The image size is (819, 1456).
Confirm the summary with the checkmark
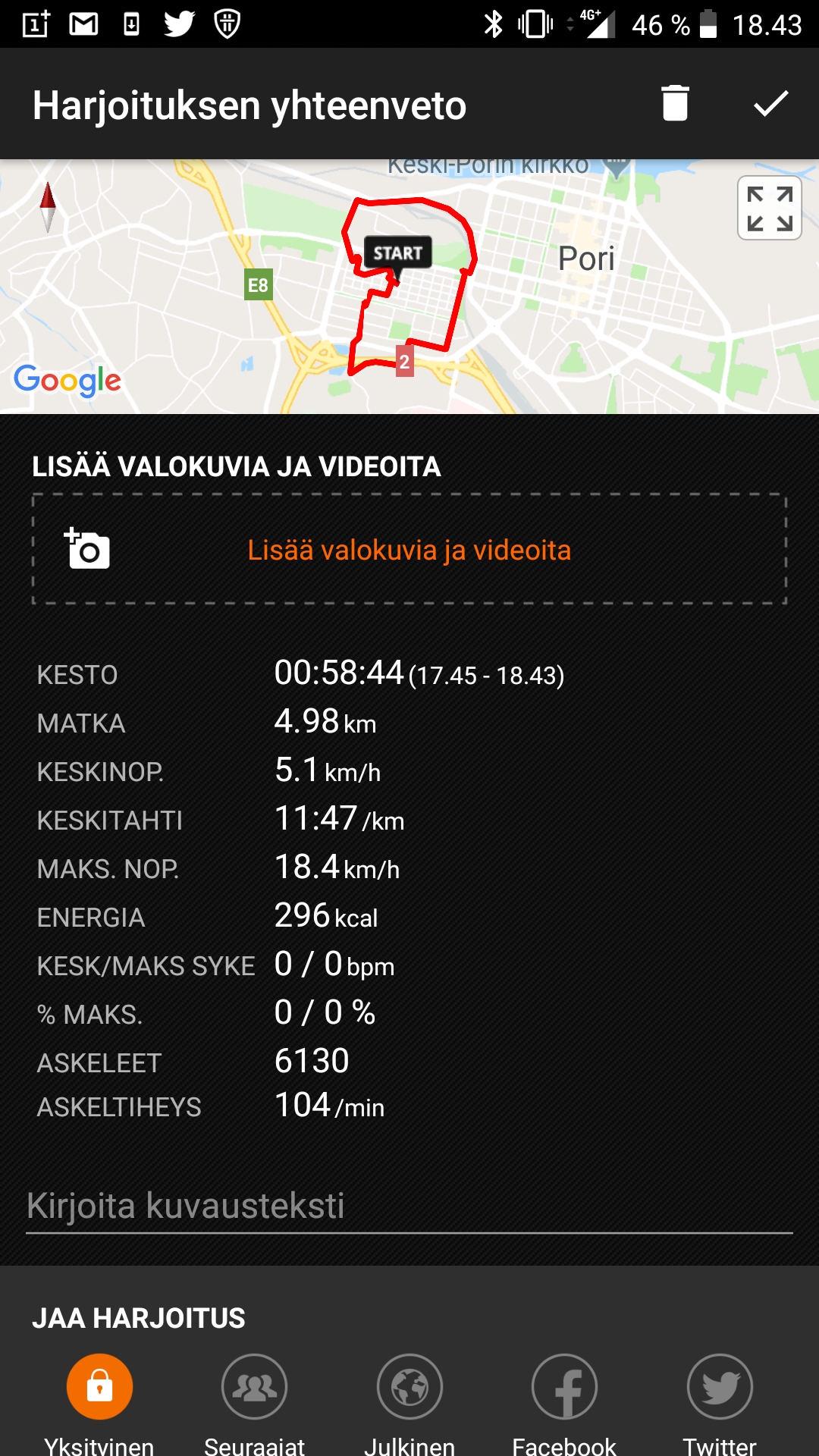tap(770, 104)
